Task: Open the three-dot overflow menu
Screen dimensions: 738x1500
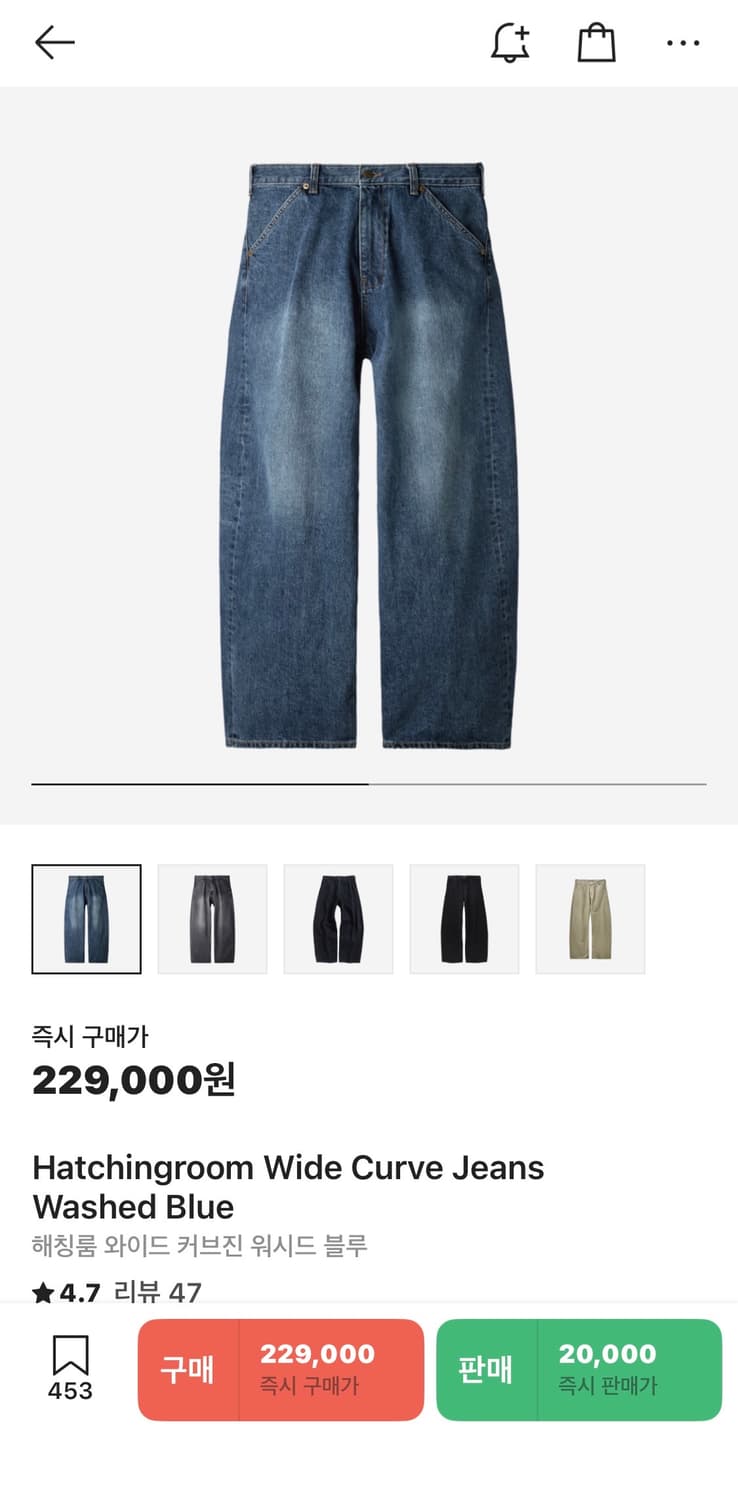Action: point(683,43)
